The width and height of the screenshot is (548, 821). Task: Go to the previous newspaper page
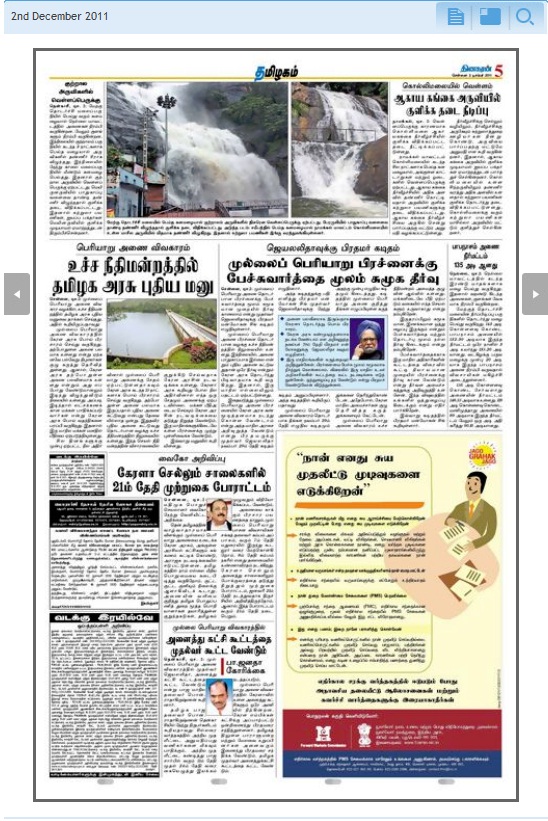click(17, 294)
